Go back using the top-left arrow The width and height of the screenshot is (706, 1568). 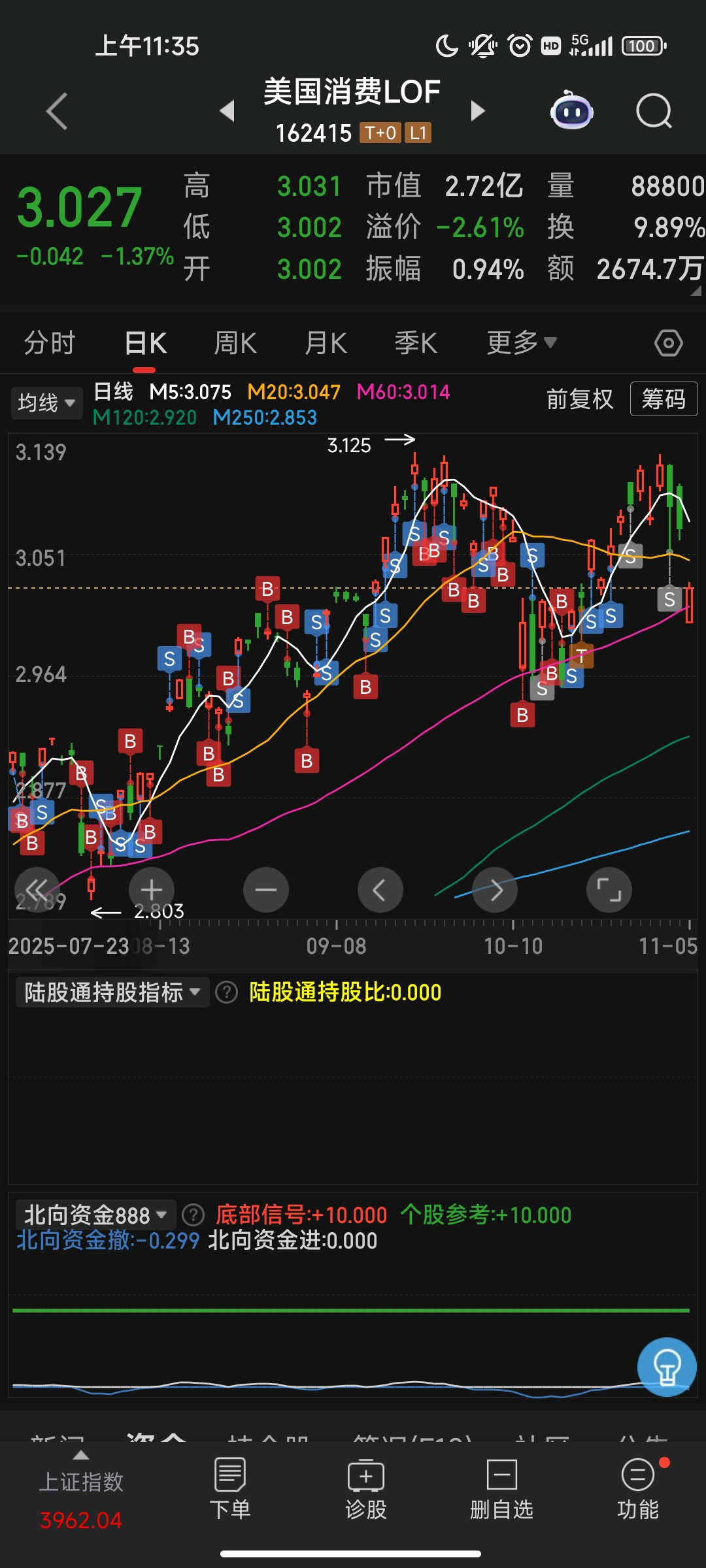pyautogui.click(x=57, y=111)
